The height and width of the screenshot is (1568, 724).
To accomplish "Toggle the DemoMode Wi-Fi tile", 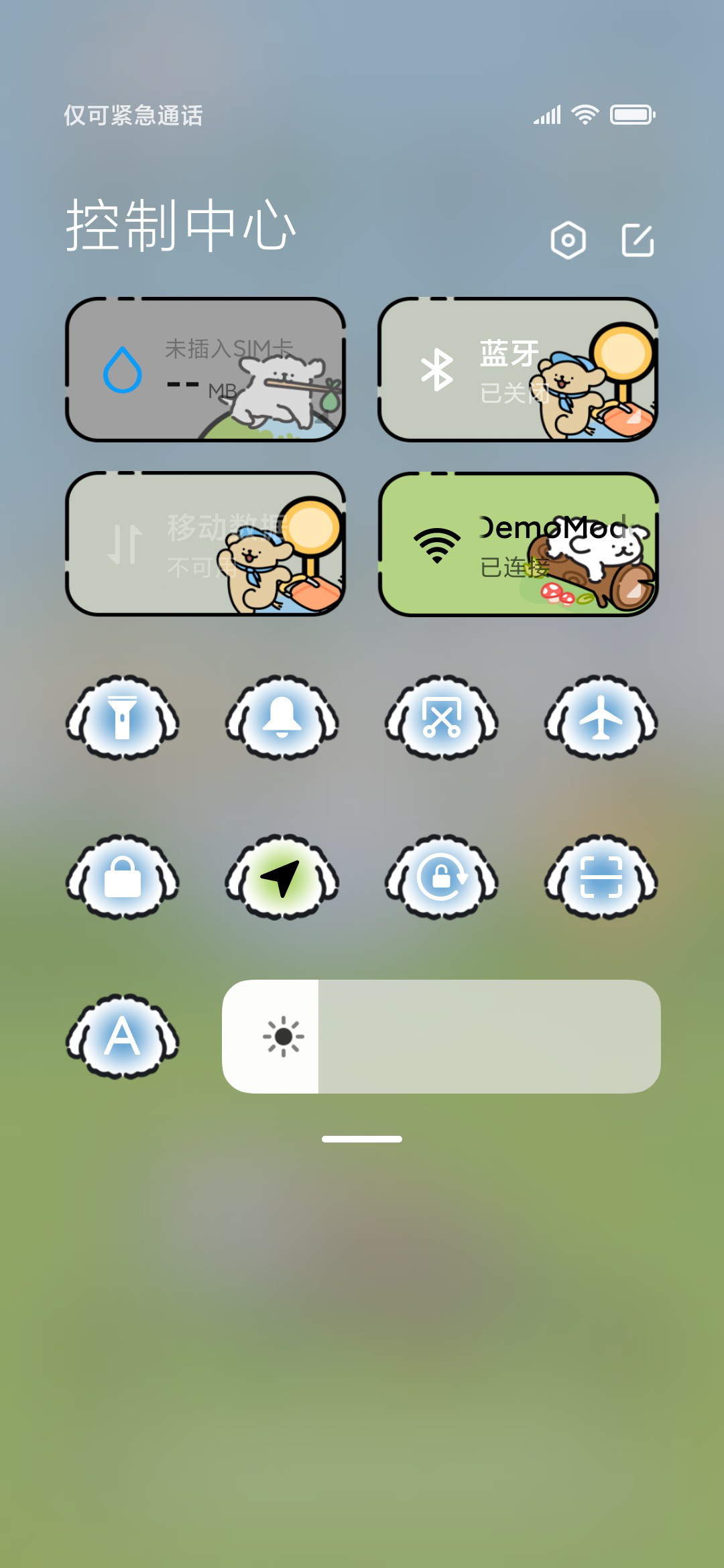I will point(518,544).
